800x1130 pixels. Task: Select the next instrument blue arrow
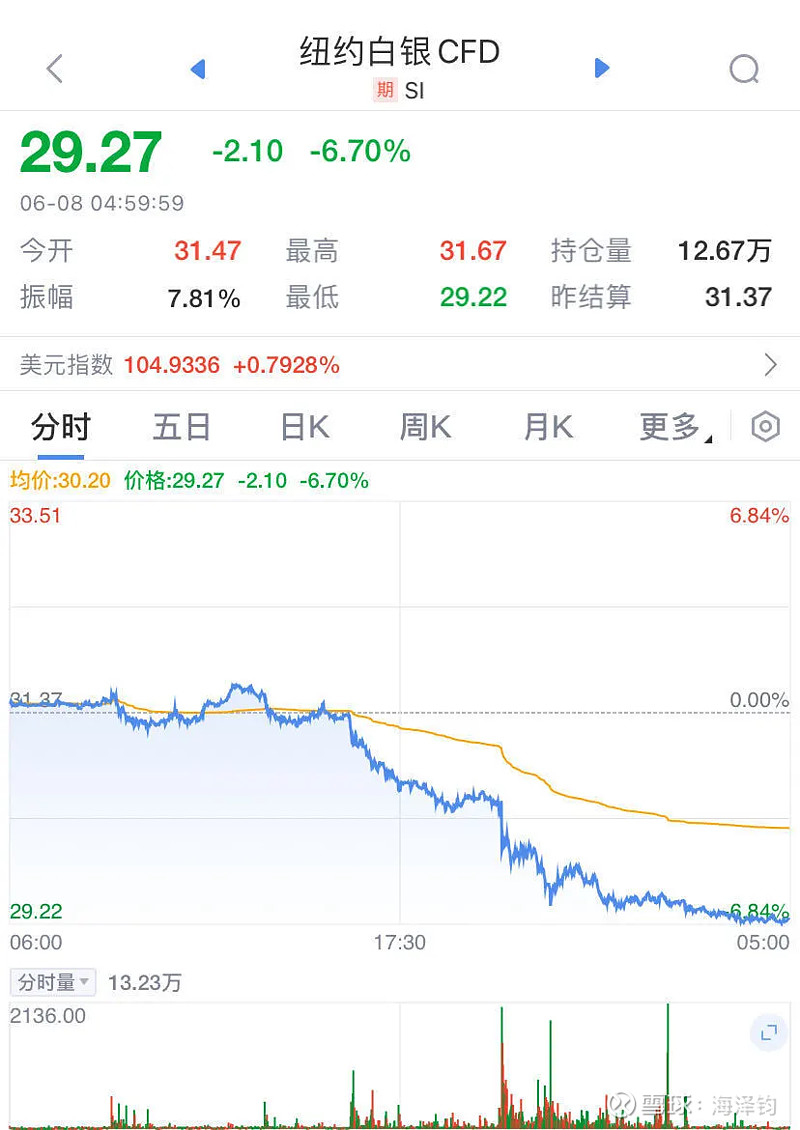[602, 68]
